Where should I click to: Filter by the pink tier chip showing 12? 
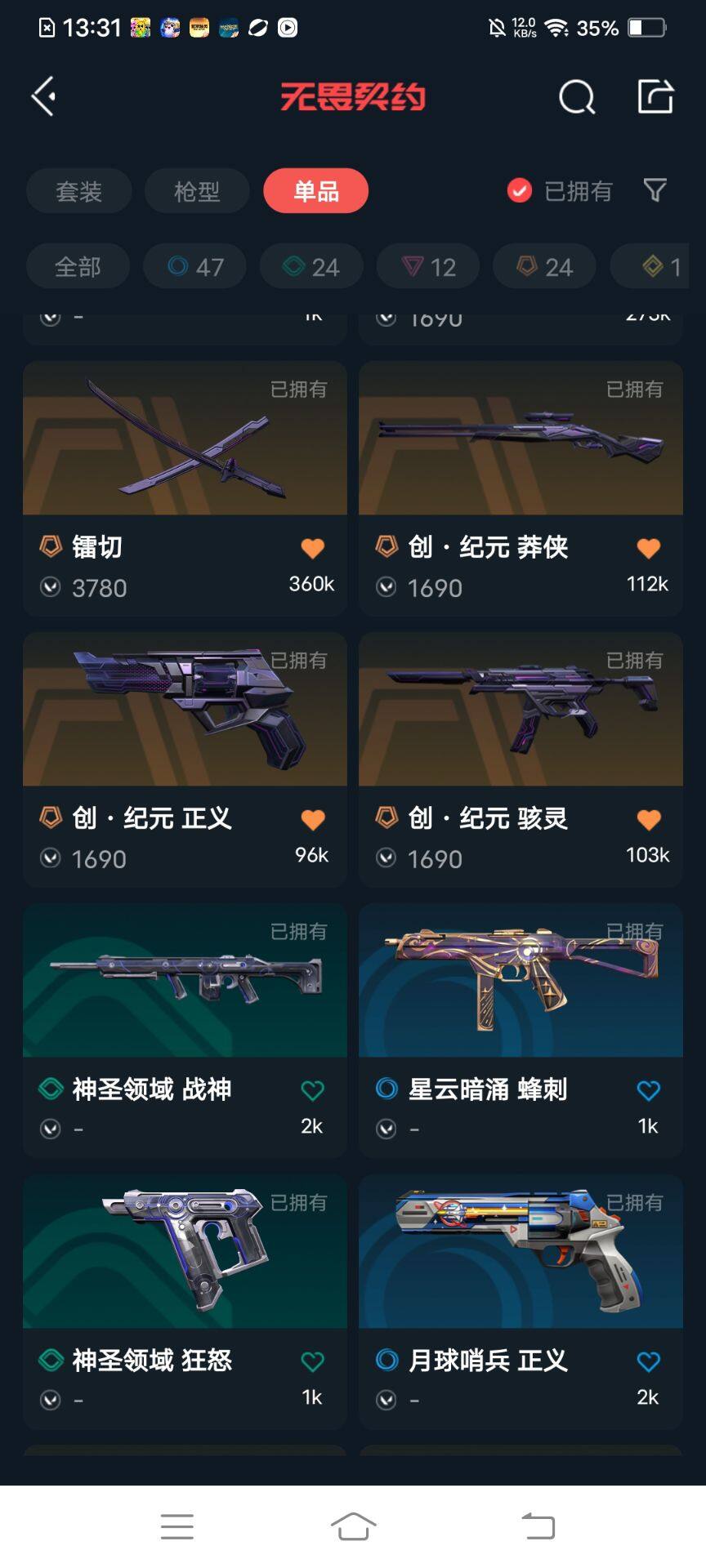428,266
